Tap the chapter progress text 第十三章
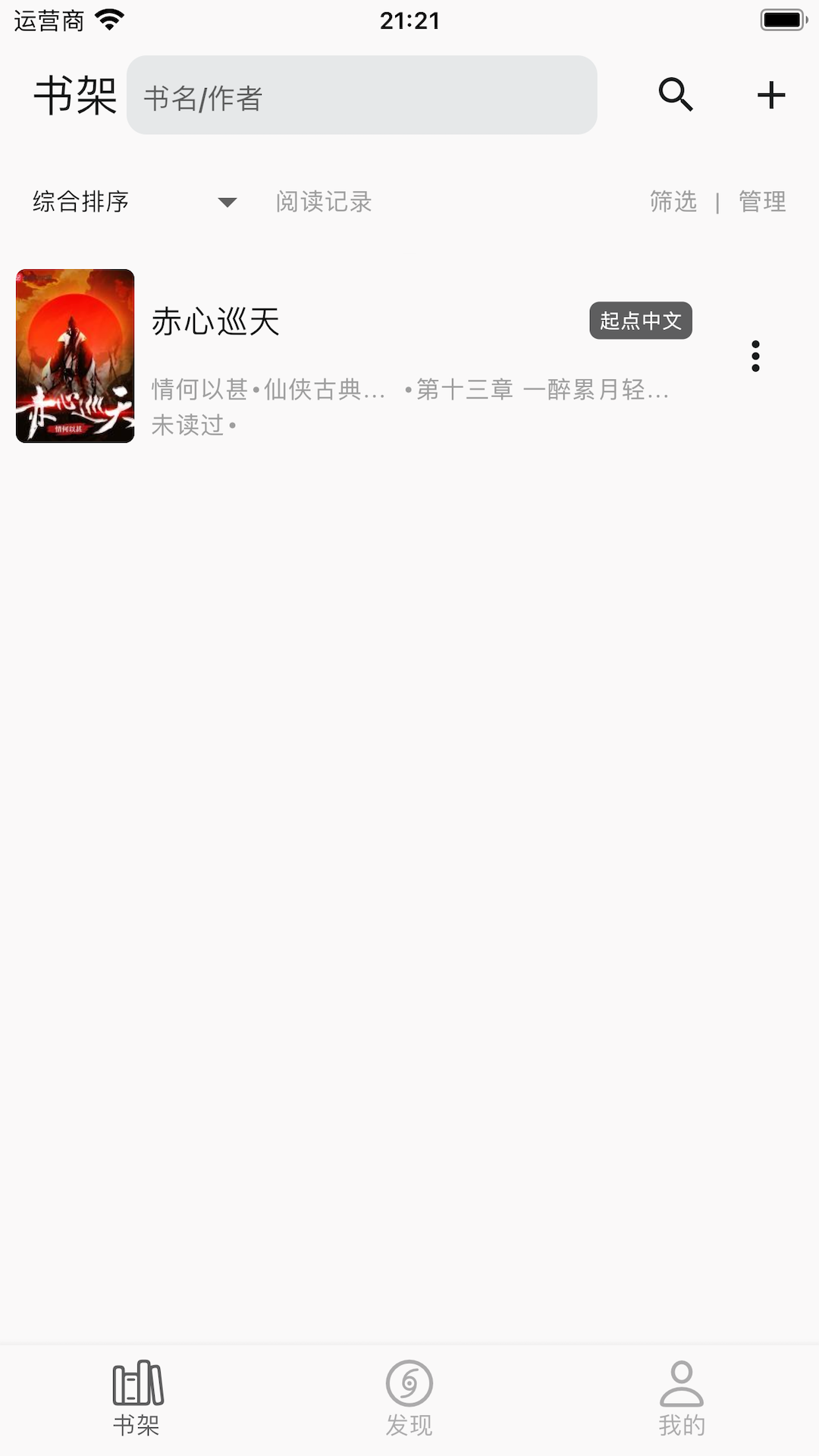The width and height of the screenshot is (819, 1456). point(464,391)
